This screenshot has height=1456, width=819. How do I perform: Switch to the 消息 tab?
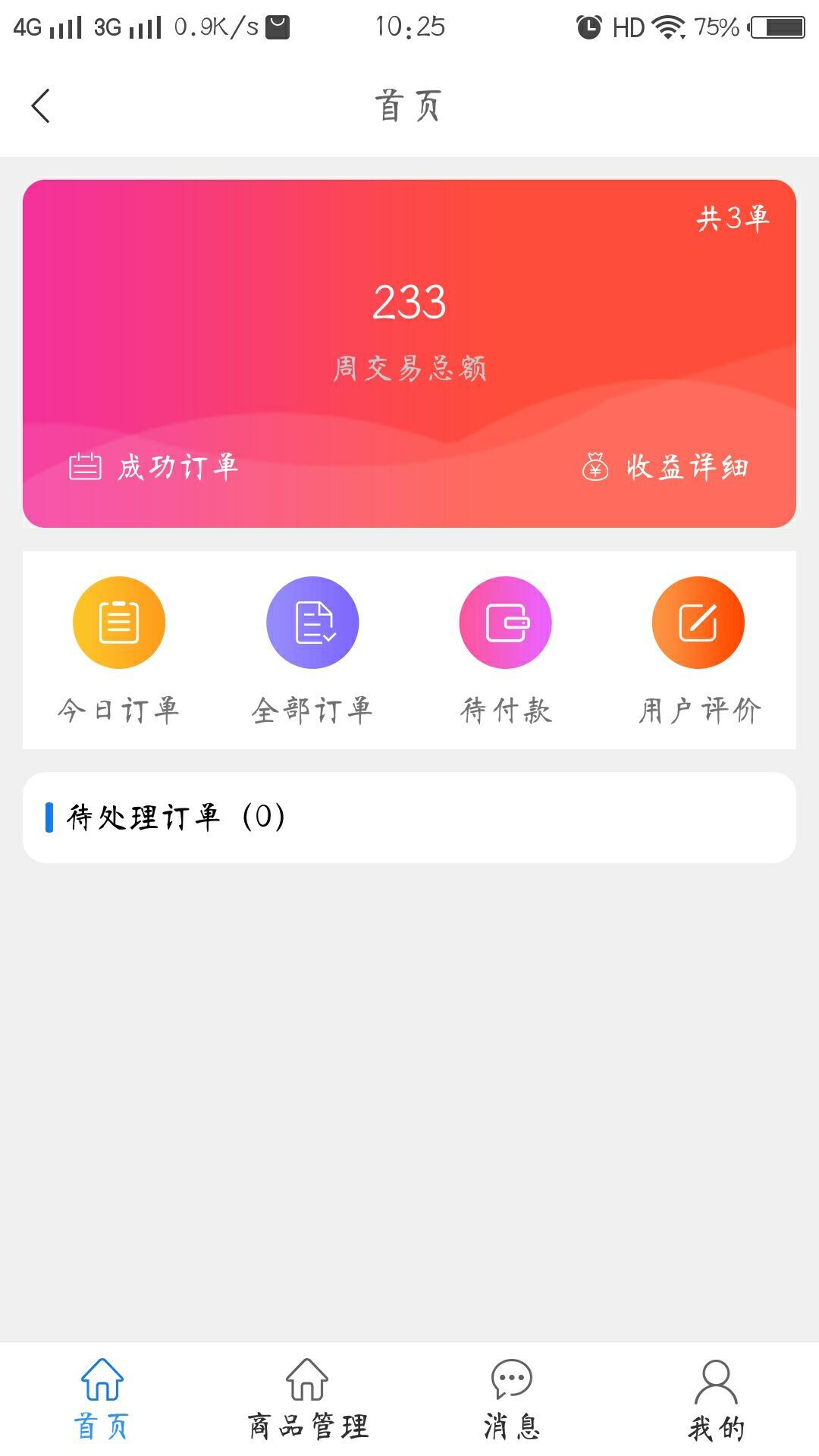512,1399
